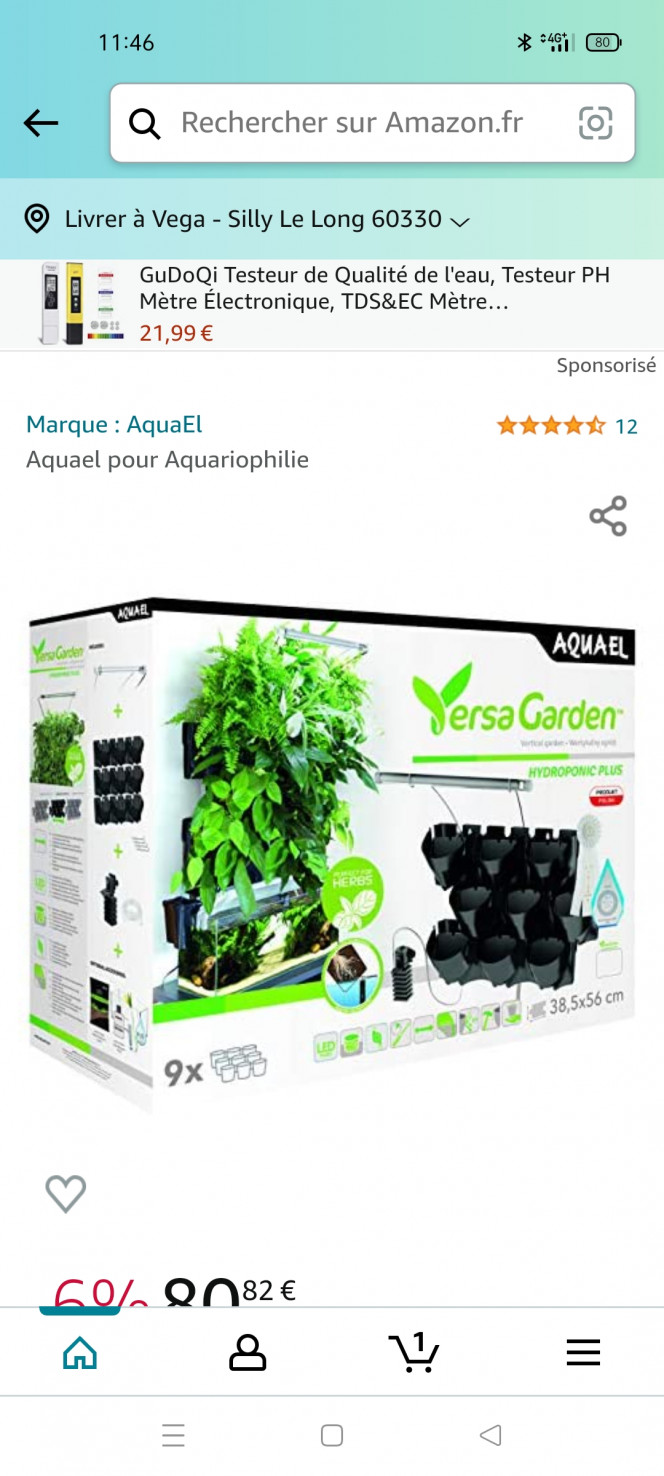The image size is (664, 1476).
Task: Share this product
Action: (608, 516)
